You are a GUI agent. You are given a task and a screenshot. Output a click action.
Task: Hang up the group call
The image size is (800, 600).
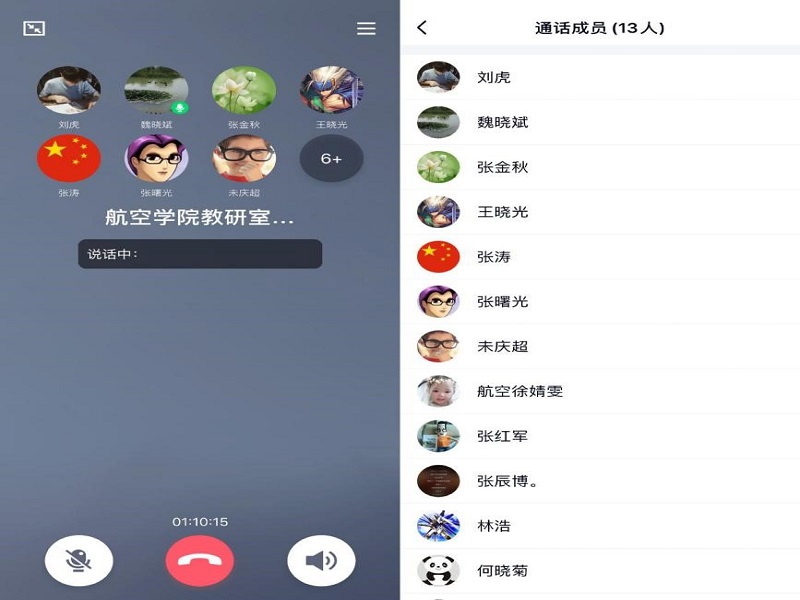[x=200, y=560]
